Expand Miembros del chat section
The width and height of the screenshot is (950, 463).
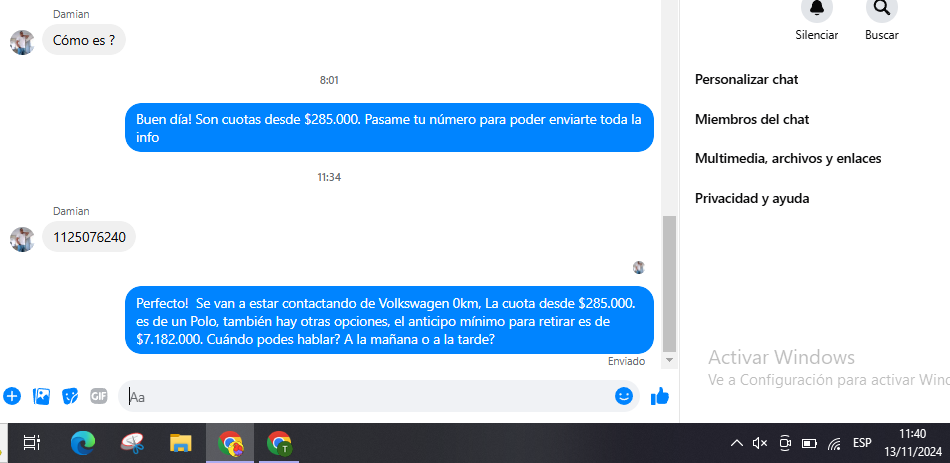point(751,119)
